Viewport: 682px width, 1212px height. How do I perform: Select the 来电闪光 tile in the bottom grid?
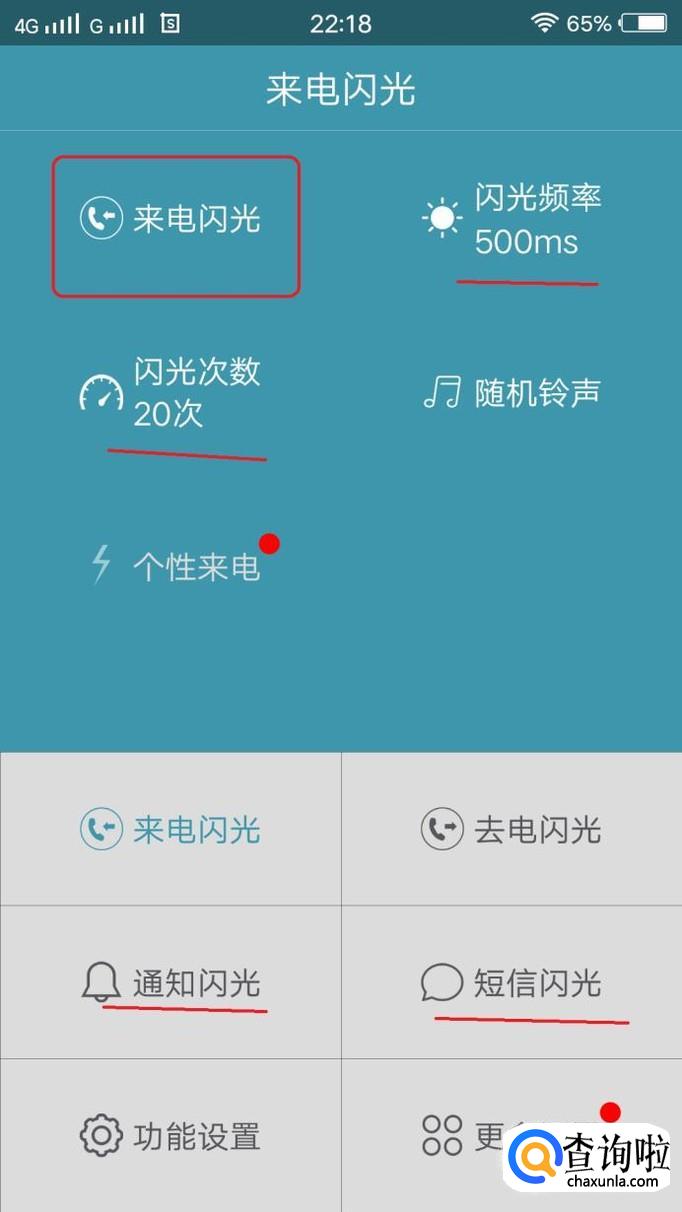point(171,829)
